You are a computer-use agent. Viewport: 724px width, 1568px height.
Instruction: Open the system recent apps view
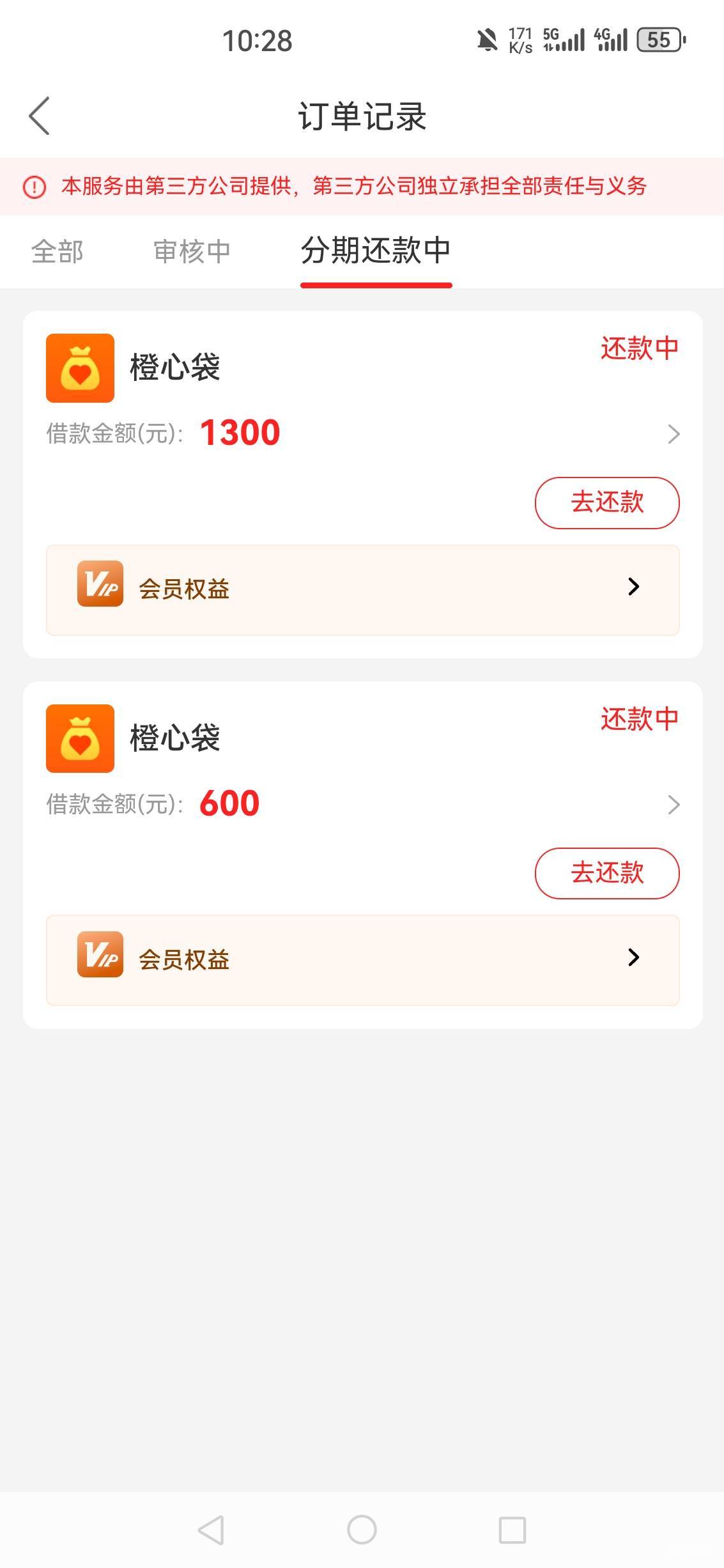[512, 1530]
